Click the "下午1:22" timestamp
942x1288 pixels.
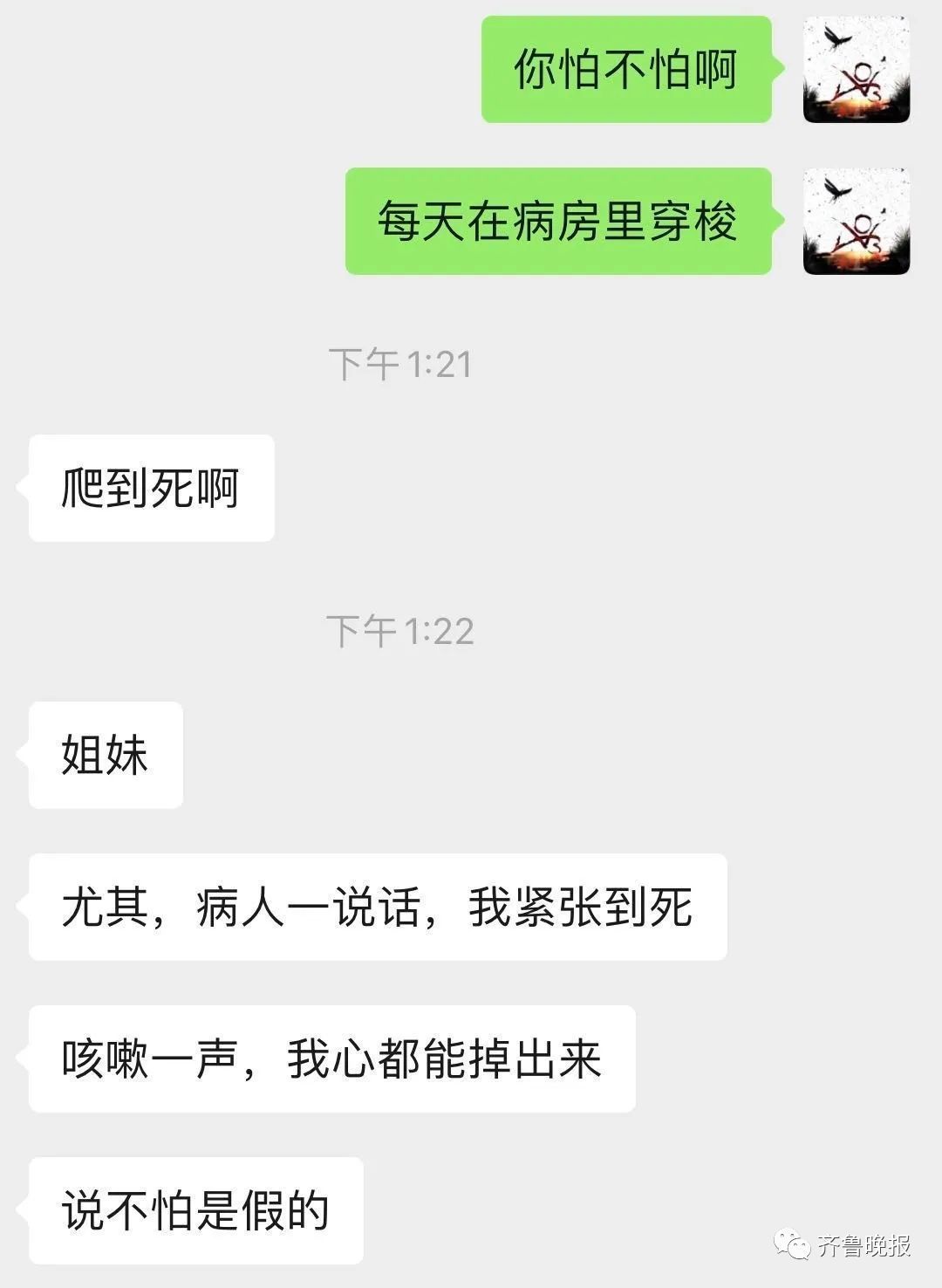(x=401, y=630)
